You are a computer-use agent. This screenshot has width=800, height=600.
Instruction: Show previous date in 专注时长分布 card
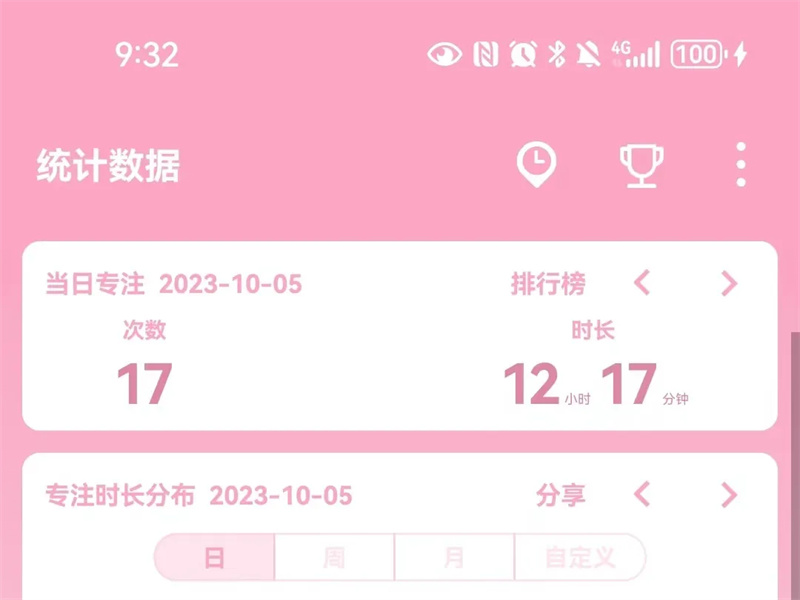643,495
